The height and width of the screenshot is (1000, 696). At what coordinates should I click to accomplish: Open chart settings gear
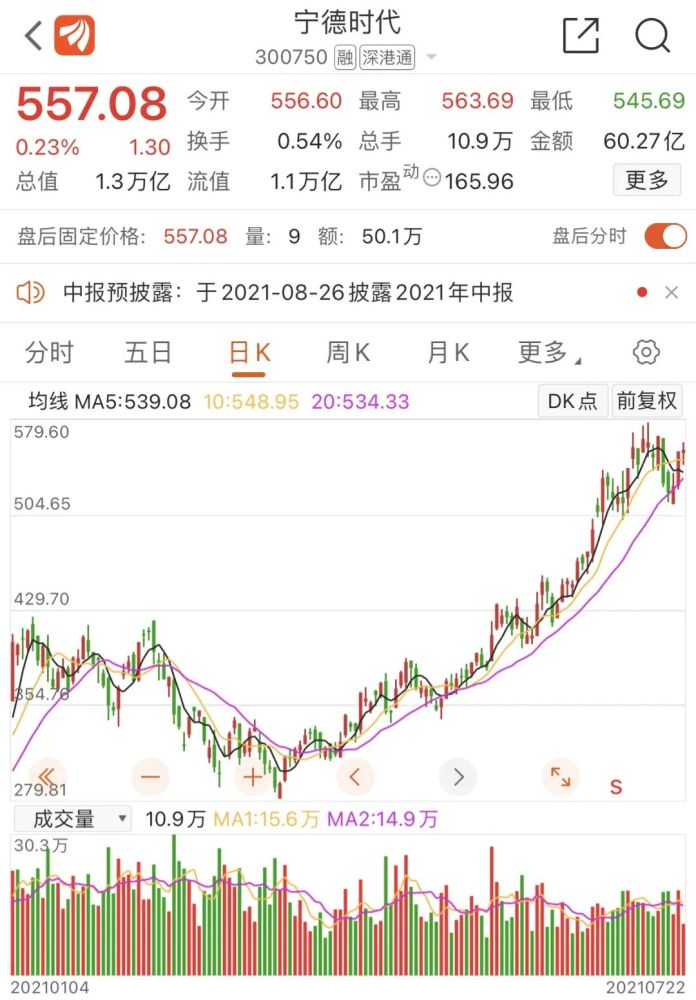[647, 352]
